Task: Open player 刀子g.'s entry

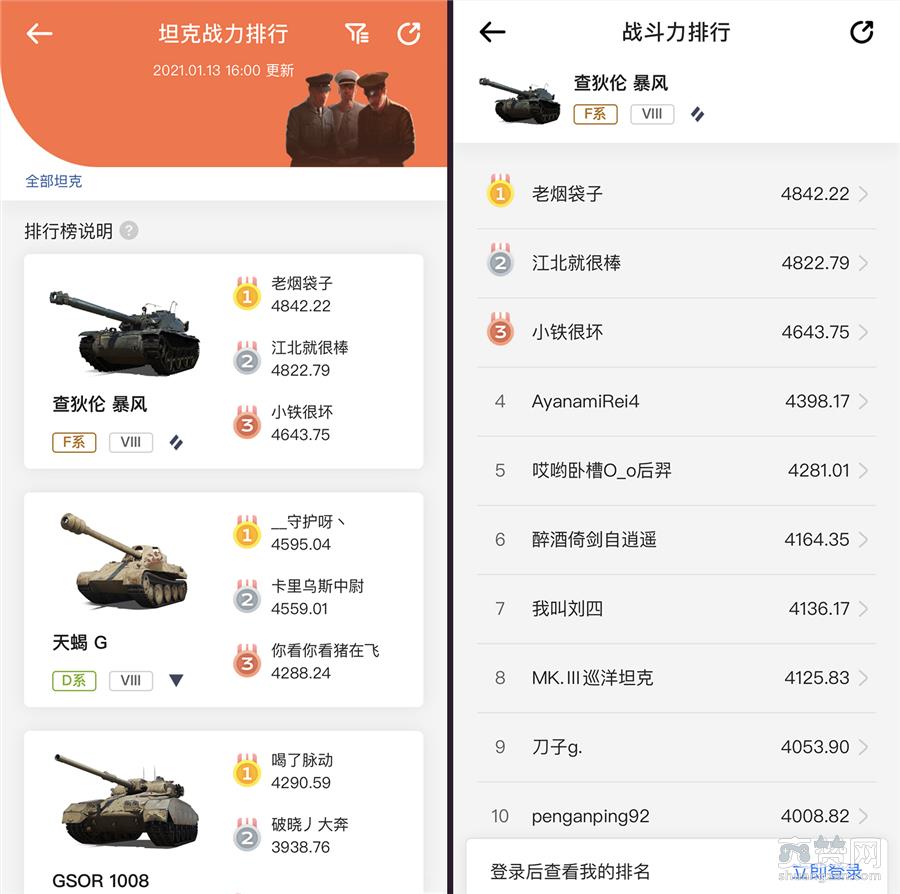Action: click(x=677, y=746)
